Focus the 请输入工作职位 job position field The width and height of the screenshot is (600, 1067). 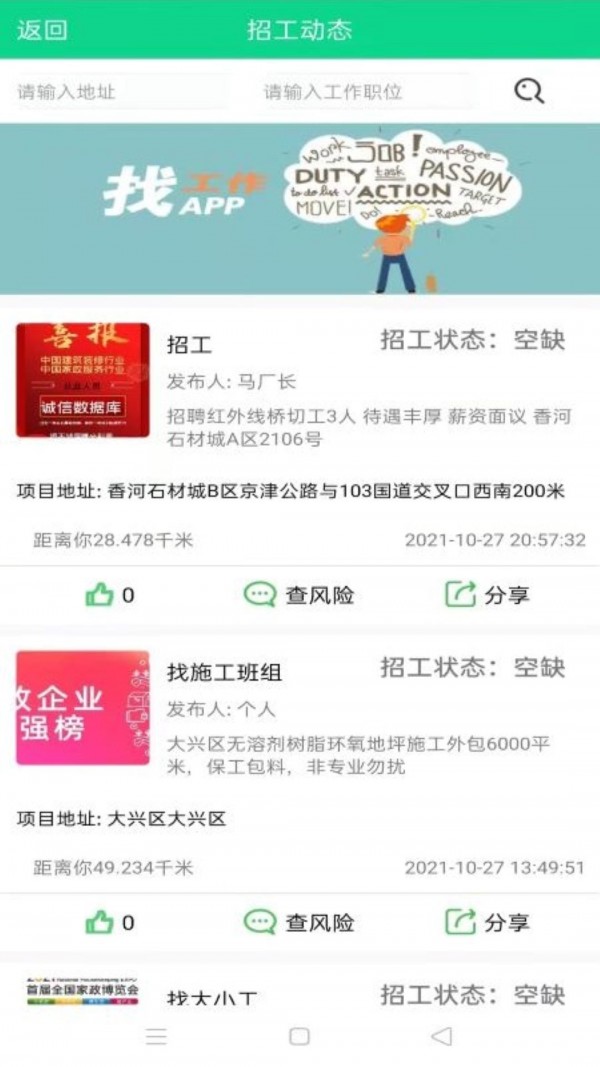(365, 92)
